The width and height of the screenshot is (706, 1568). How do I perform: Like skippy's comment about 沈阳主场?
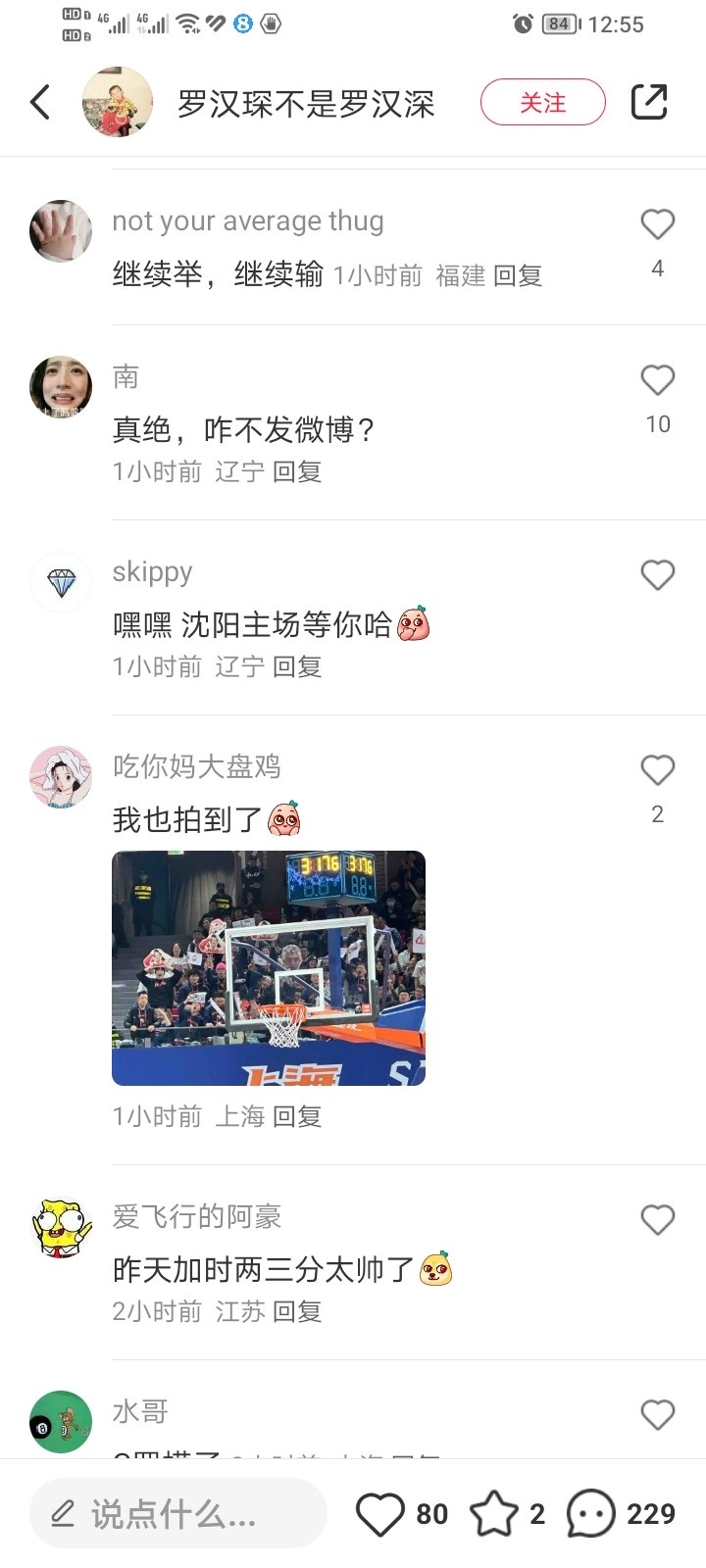[657, 574]
